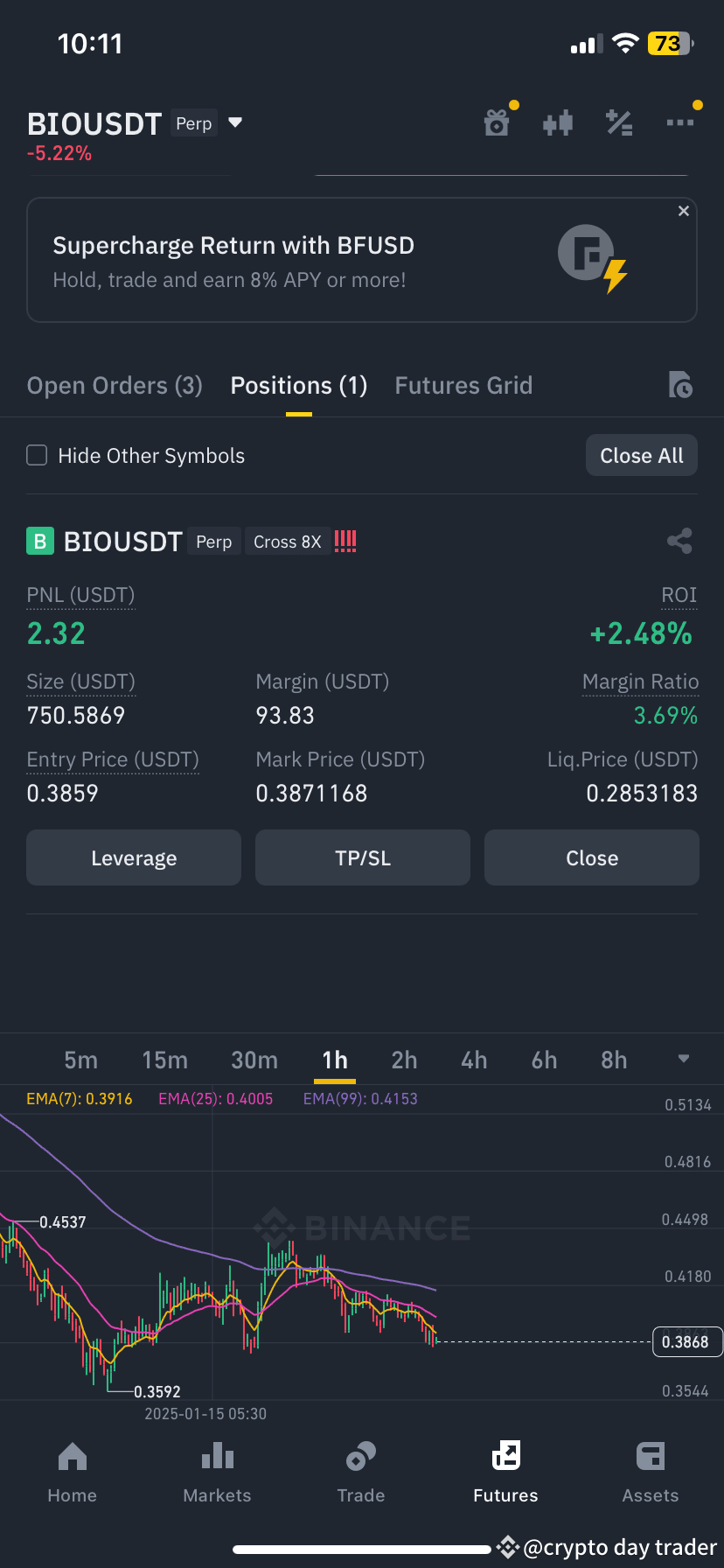Viewport: 724px width, 1568px height.
Task: Open the candlestick chart view icon
Action: pos(558,122)
